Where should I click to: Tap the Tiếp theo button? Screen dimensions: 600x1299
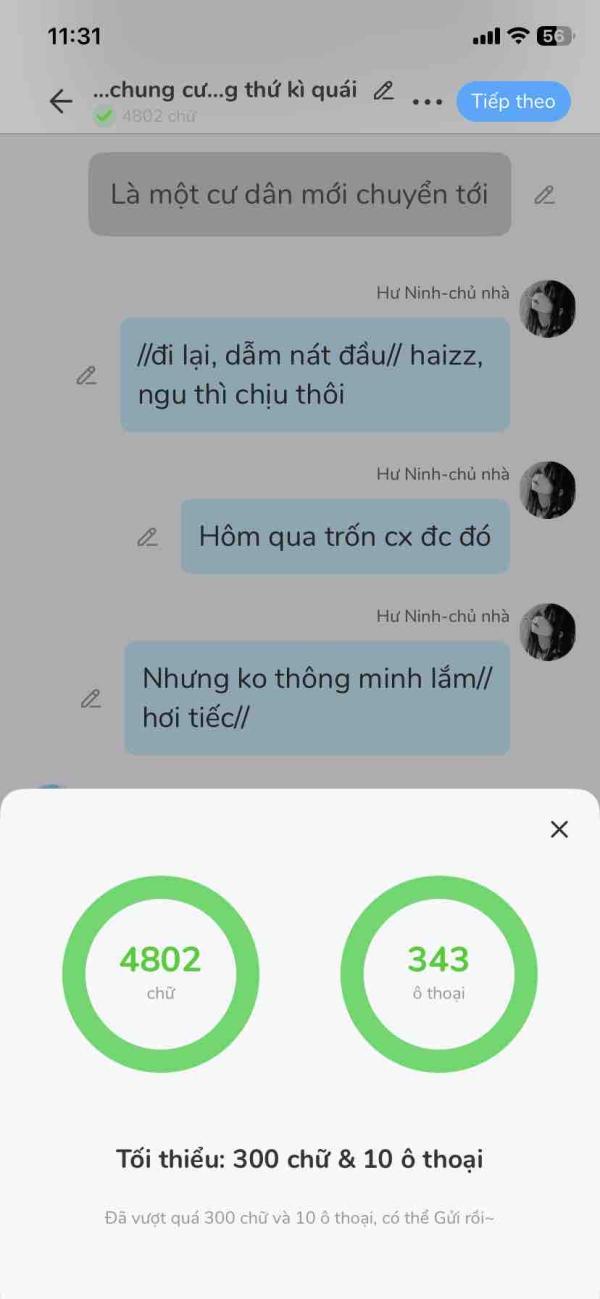click(513, 101)
